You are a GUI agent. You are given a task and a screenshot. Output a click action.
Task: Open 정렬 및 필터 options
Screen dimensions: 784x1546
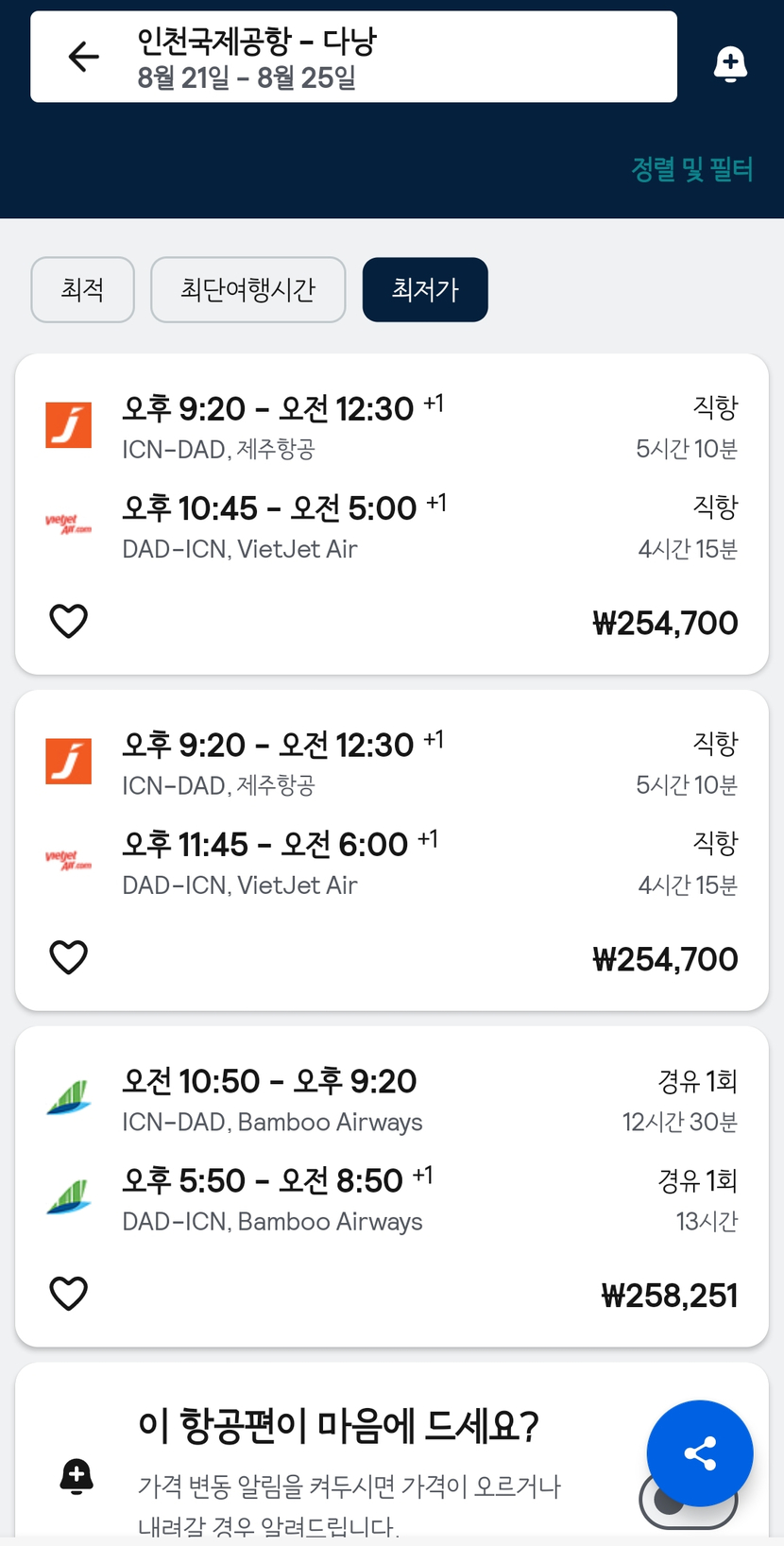pos(691,170)
